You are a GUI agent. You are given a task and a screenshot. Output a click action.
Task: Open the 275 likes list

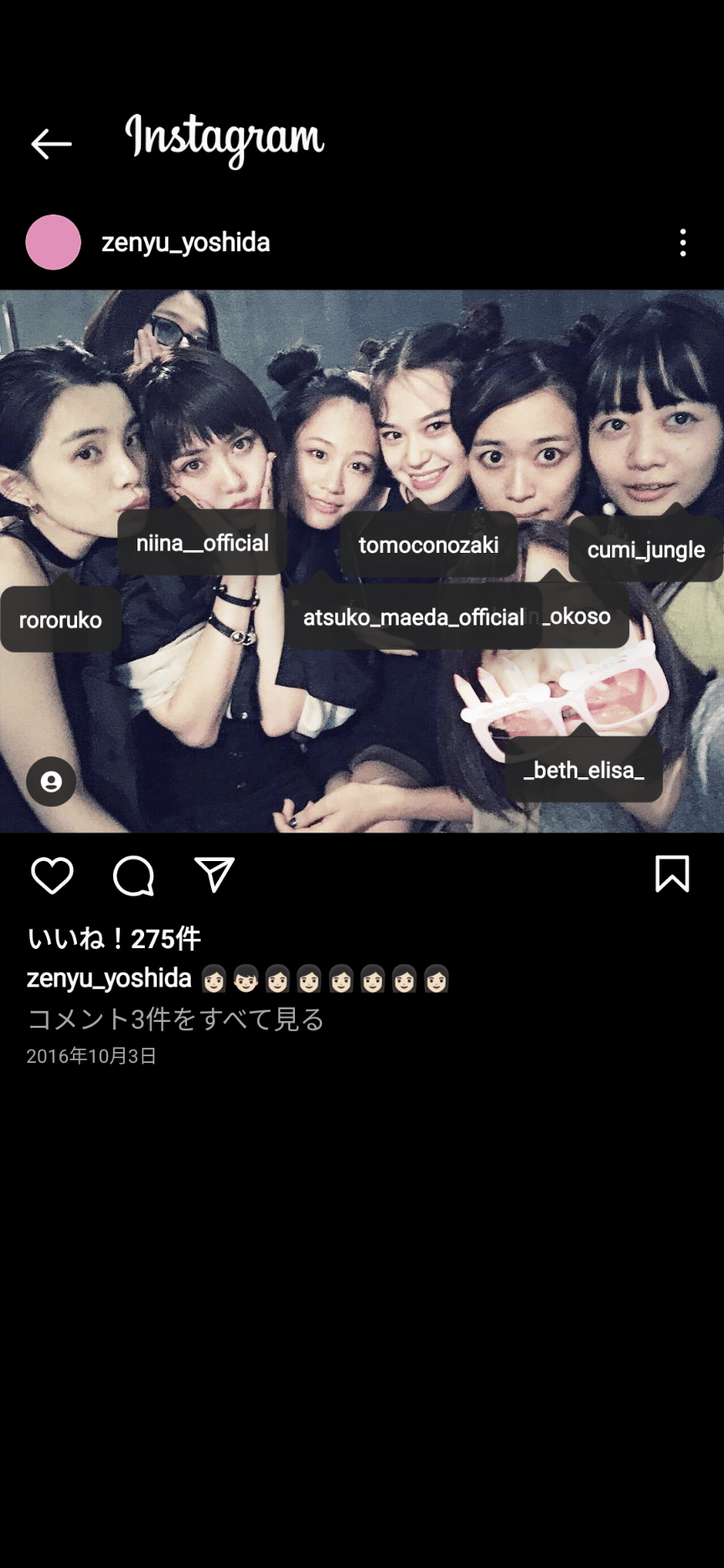click(114, 939)
